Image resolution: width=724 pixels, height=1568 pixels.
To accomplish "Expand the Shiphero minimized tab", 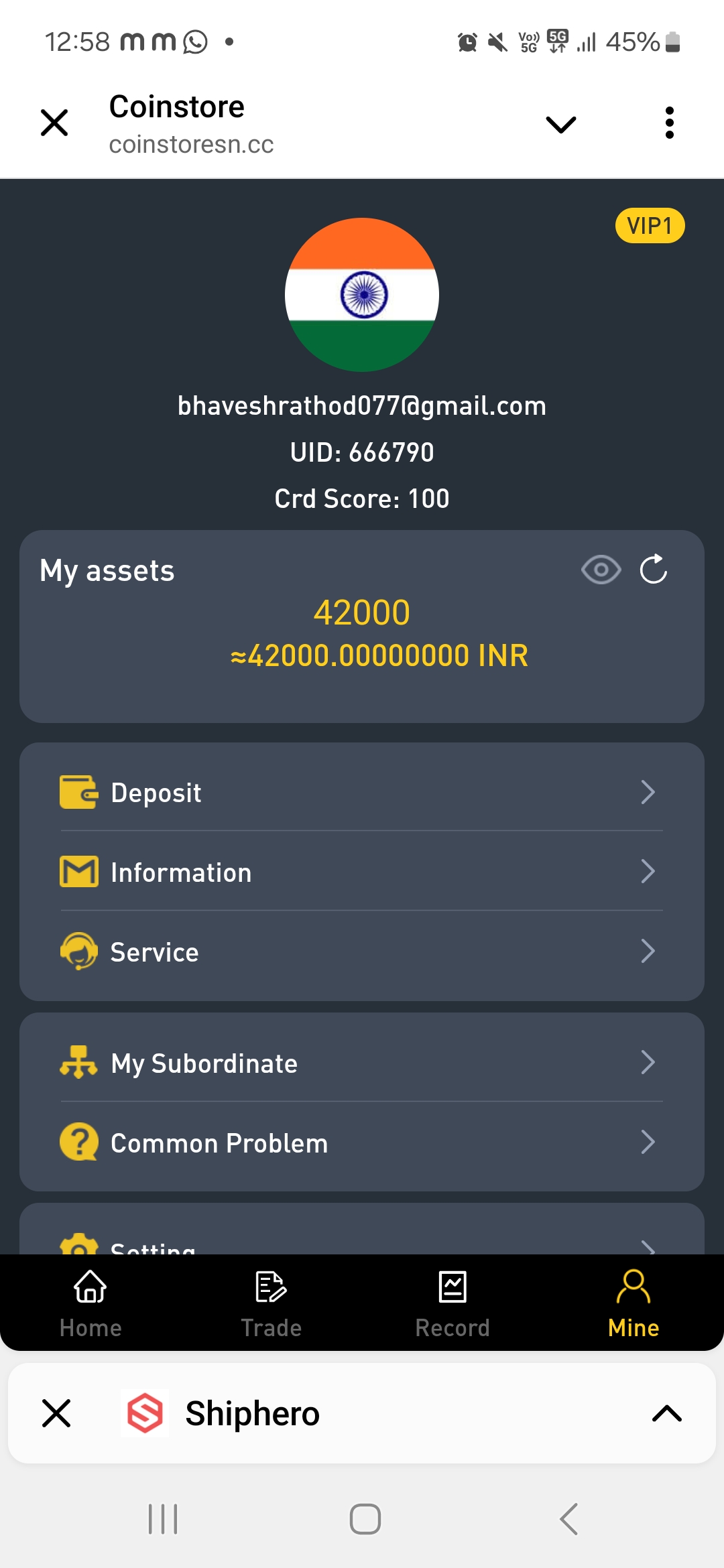I will click(666, 1413).
